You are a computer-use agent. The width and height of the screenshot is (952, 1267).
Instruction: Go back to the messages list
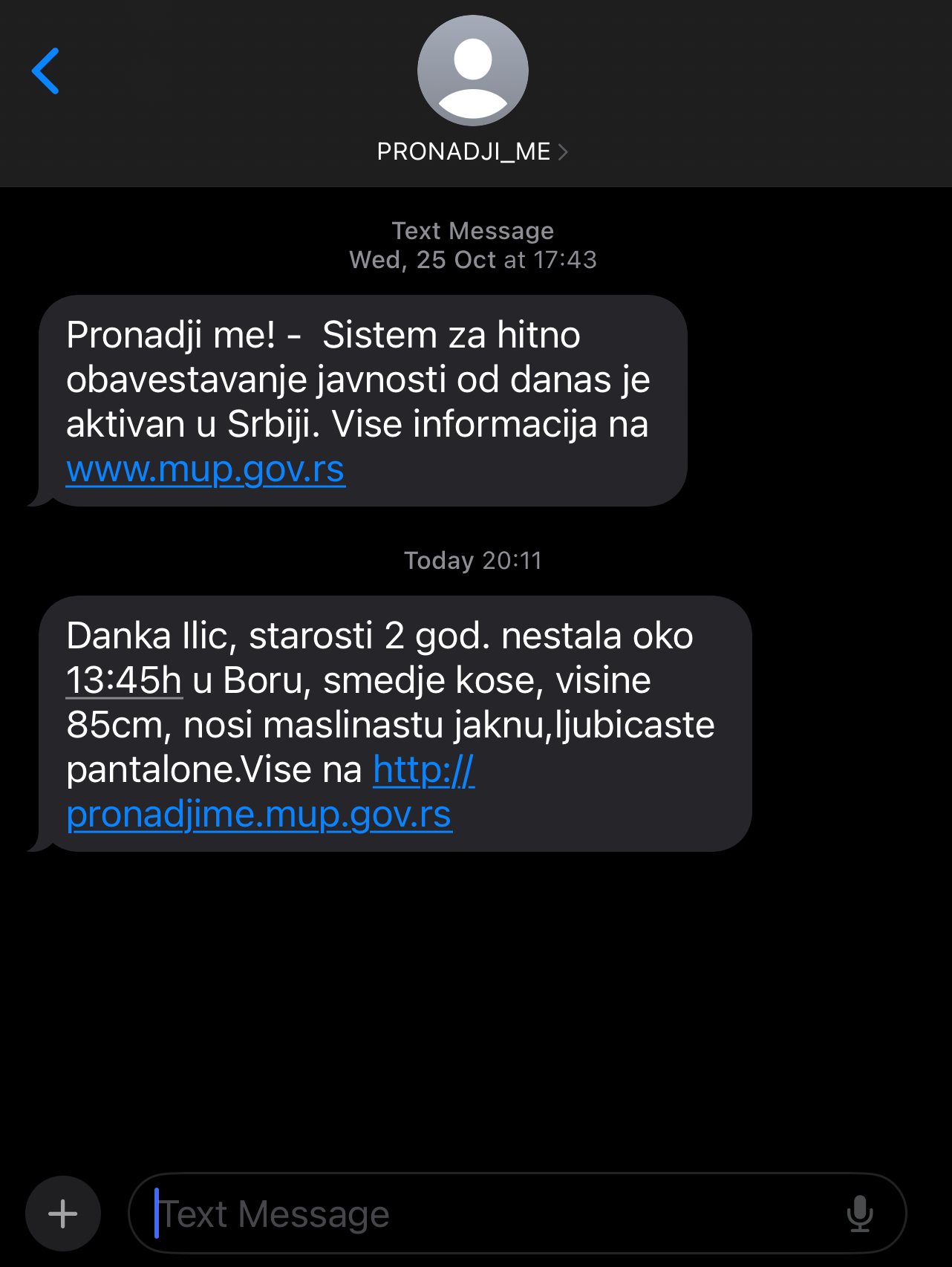46,71
